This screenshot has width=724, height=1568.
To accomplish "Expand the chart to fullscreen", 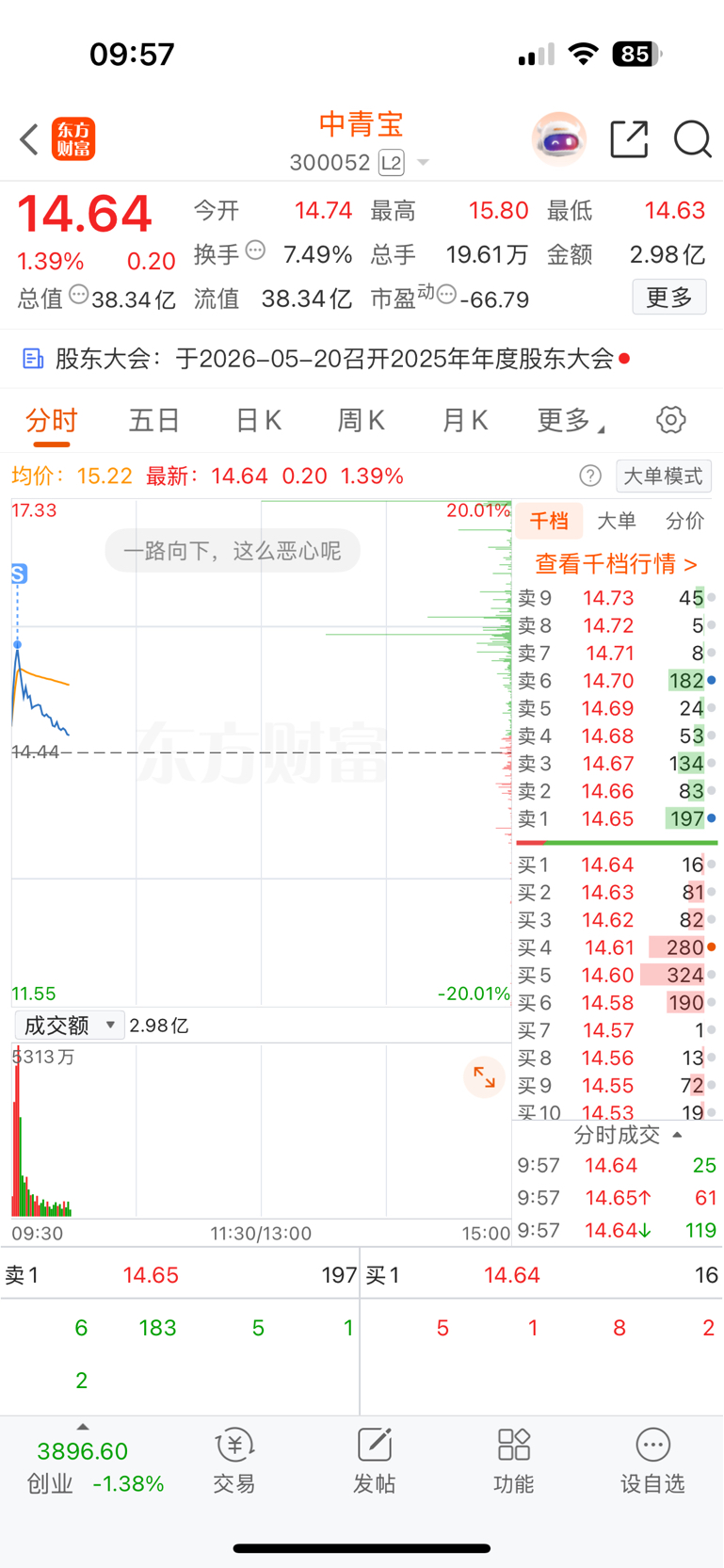I will point(485,1077).
